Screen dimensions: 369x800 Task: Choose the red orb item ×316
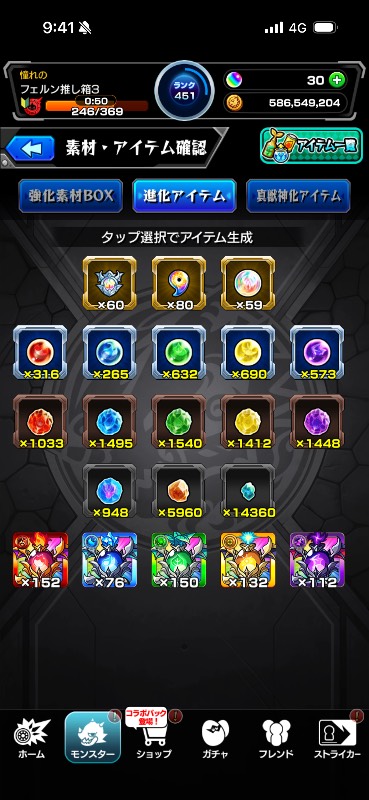point(40,353)
